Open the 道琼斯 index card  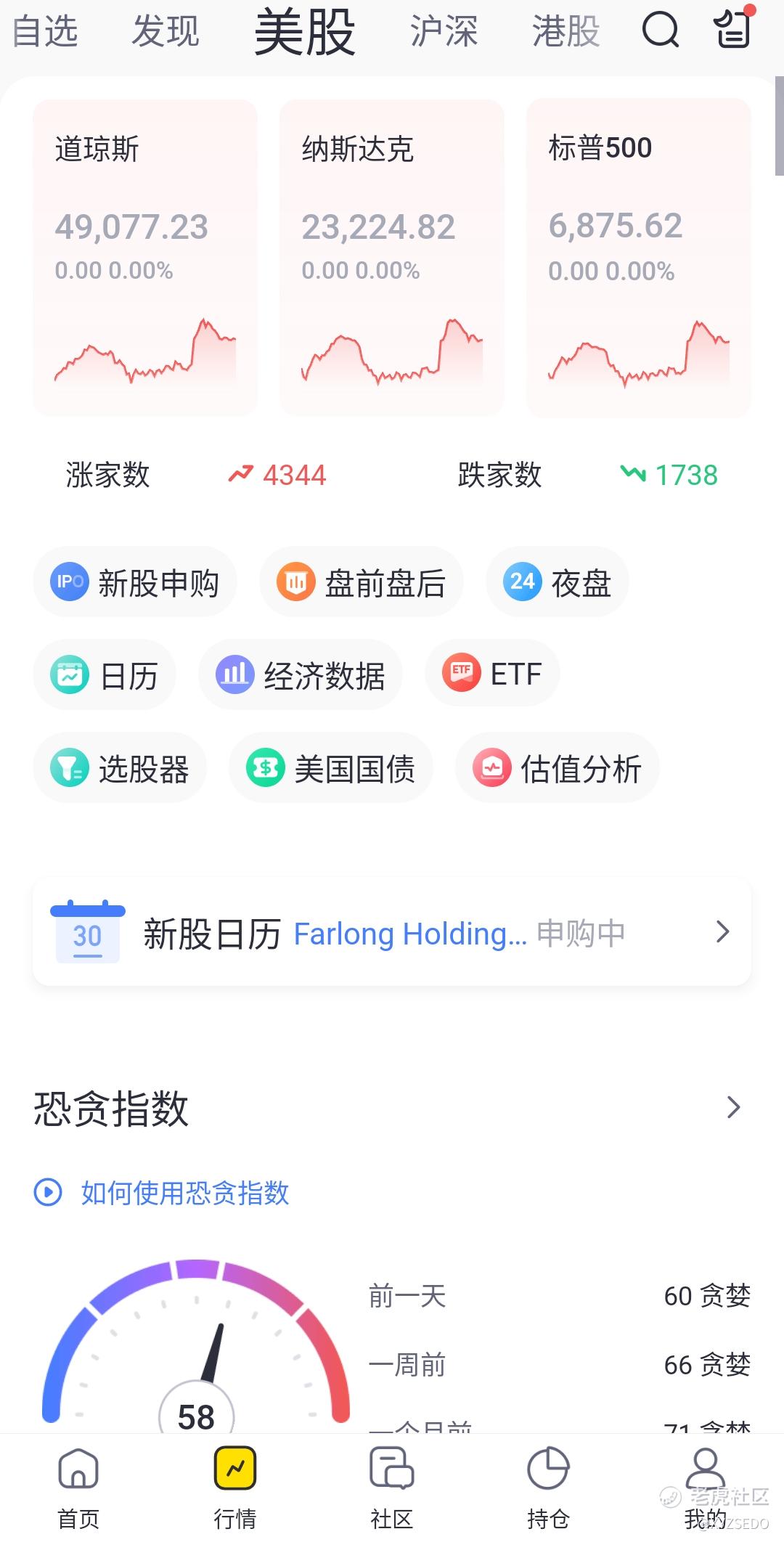pyautogui.click(x=145, y=258)
